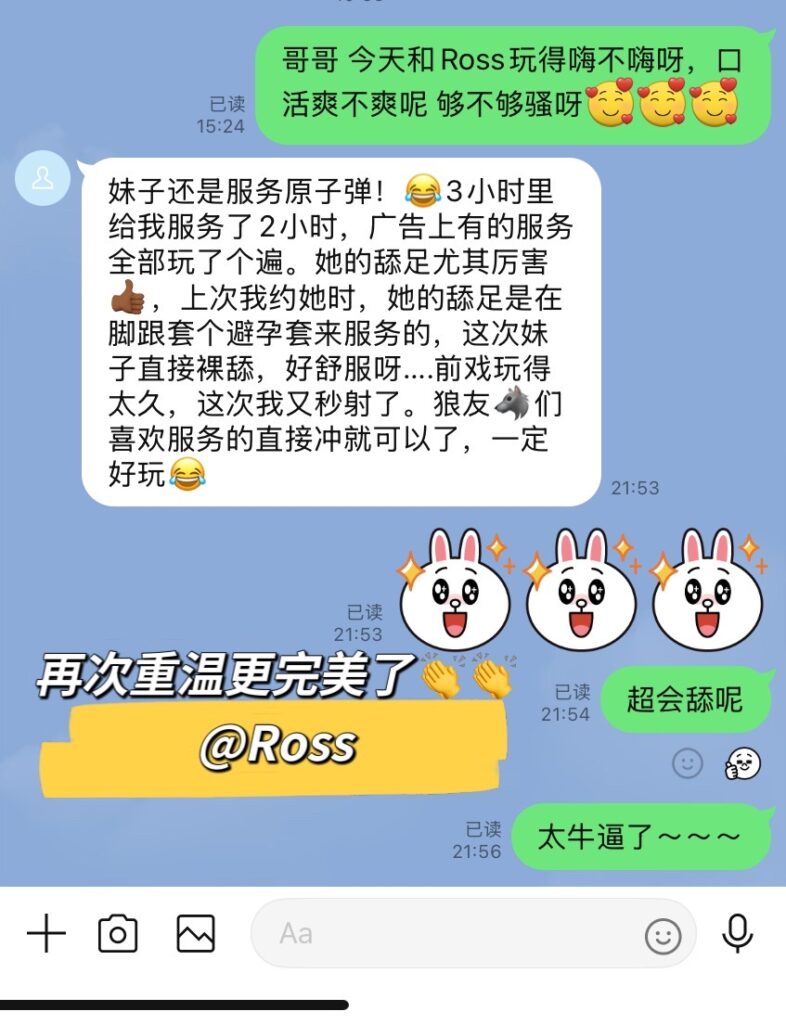Add a smiley reaction to the message
786x1024 pixels.
687,764
